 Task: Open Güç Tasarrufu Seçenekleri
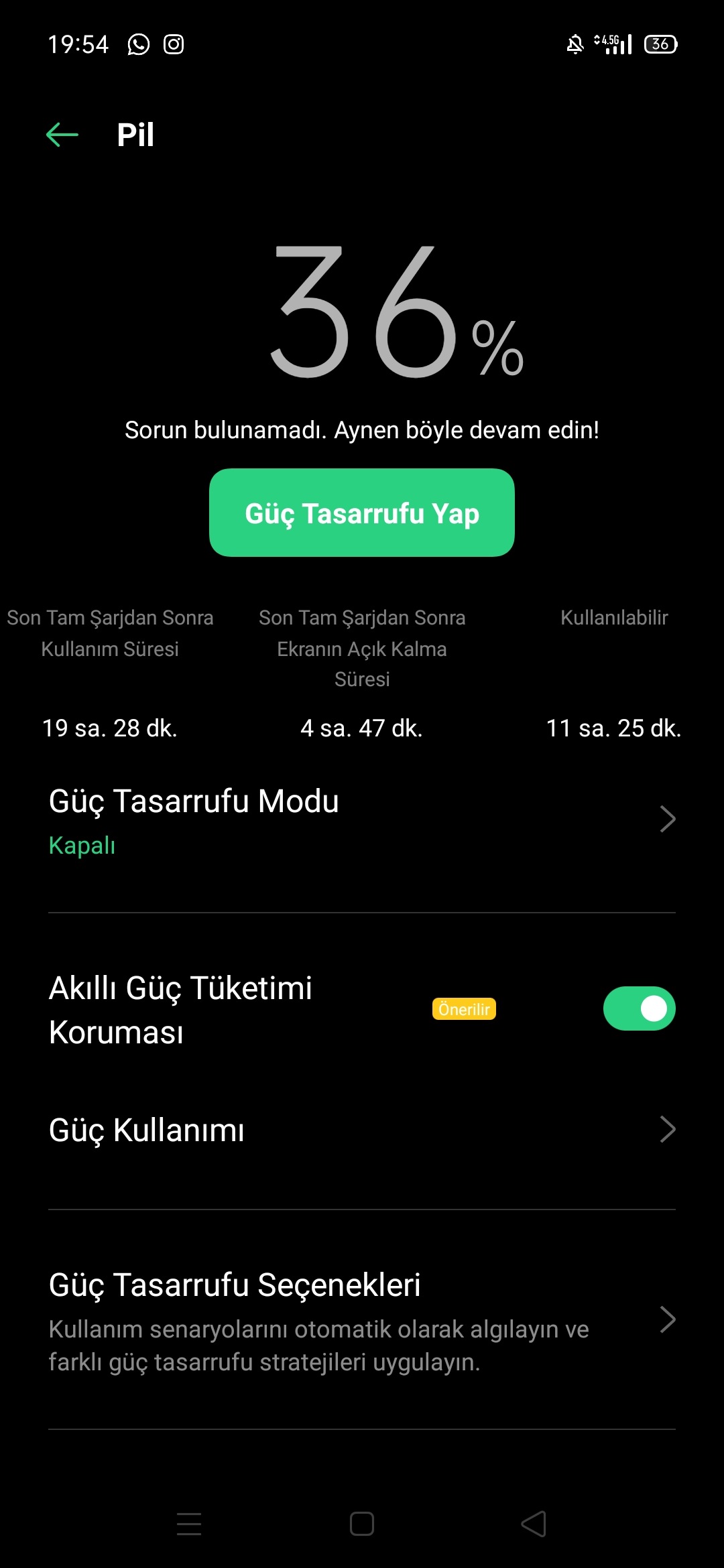tap(362, 1320)
